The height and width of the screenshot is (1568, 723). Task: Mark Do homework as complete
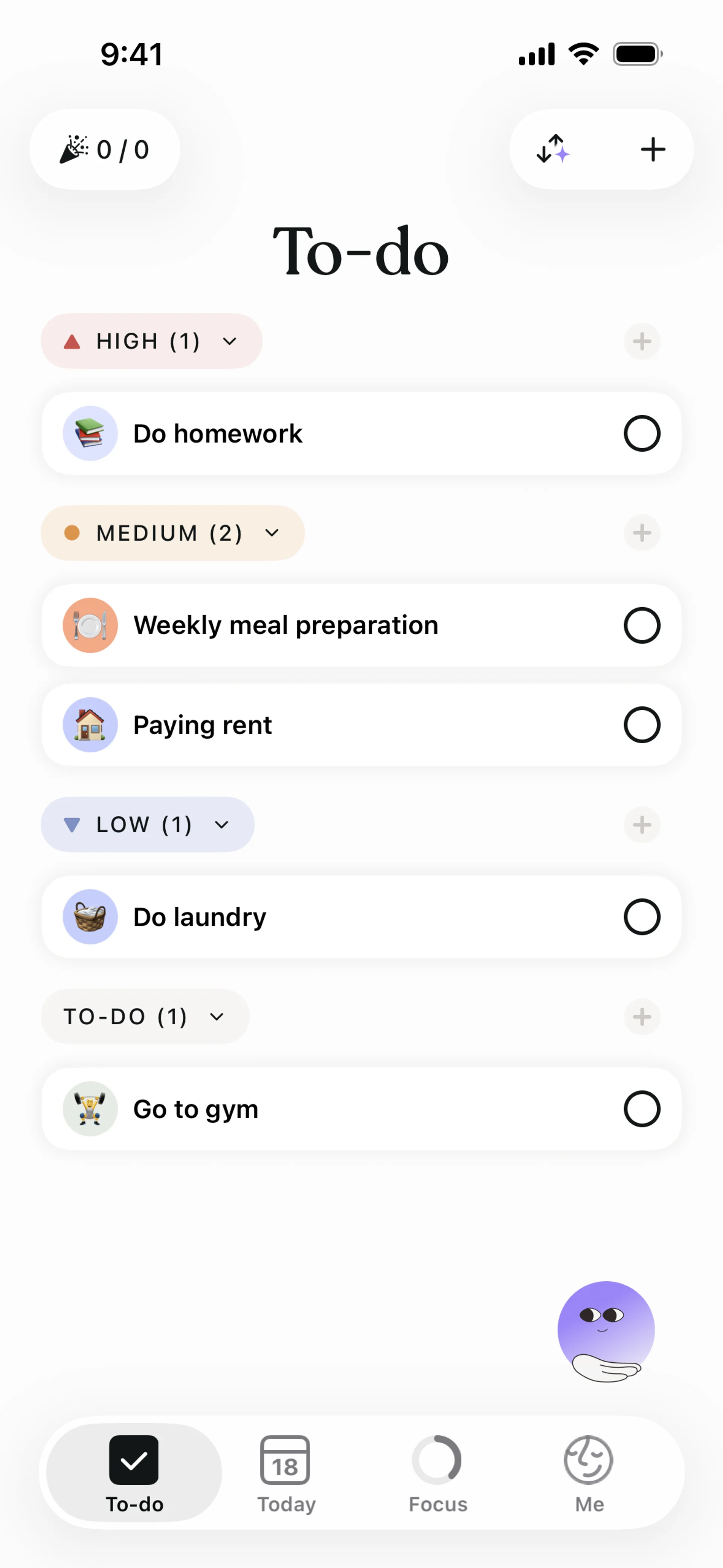pyautogui.click(x=641, y=433)
